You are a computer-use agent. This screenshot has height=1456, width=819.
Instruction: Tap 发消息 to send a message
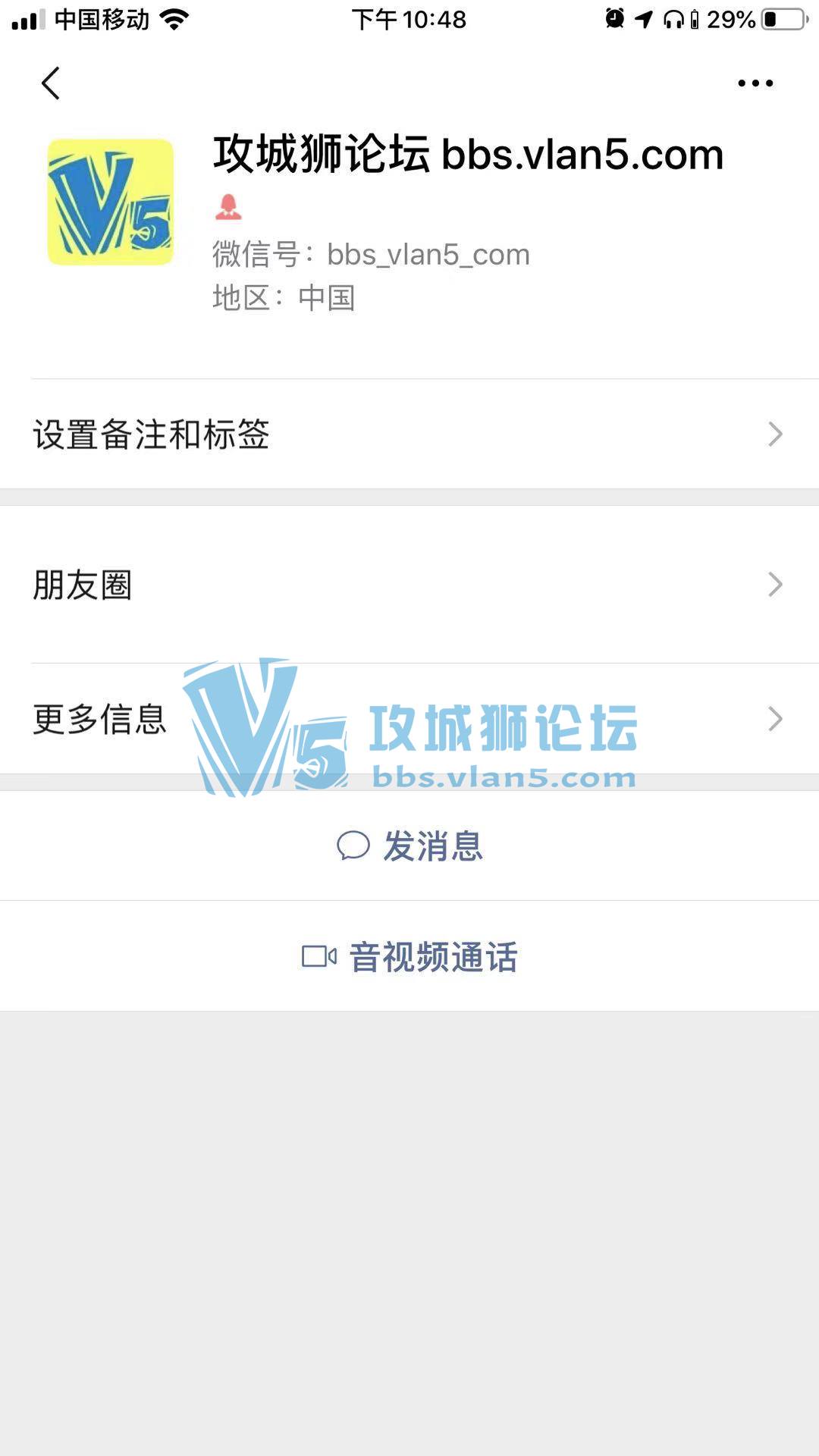409,846
